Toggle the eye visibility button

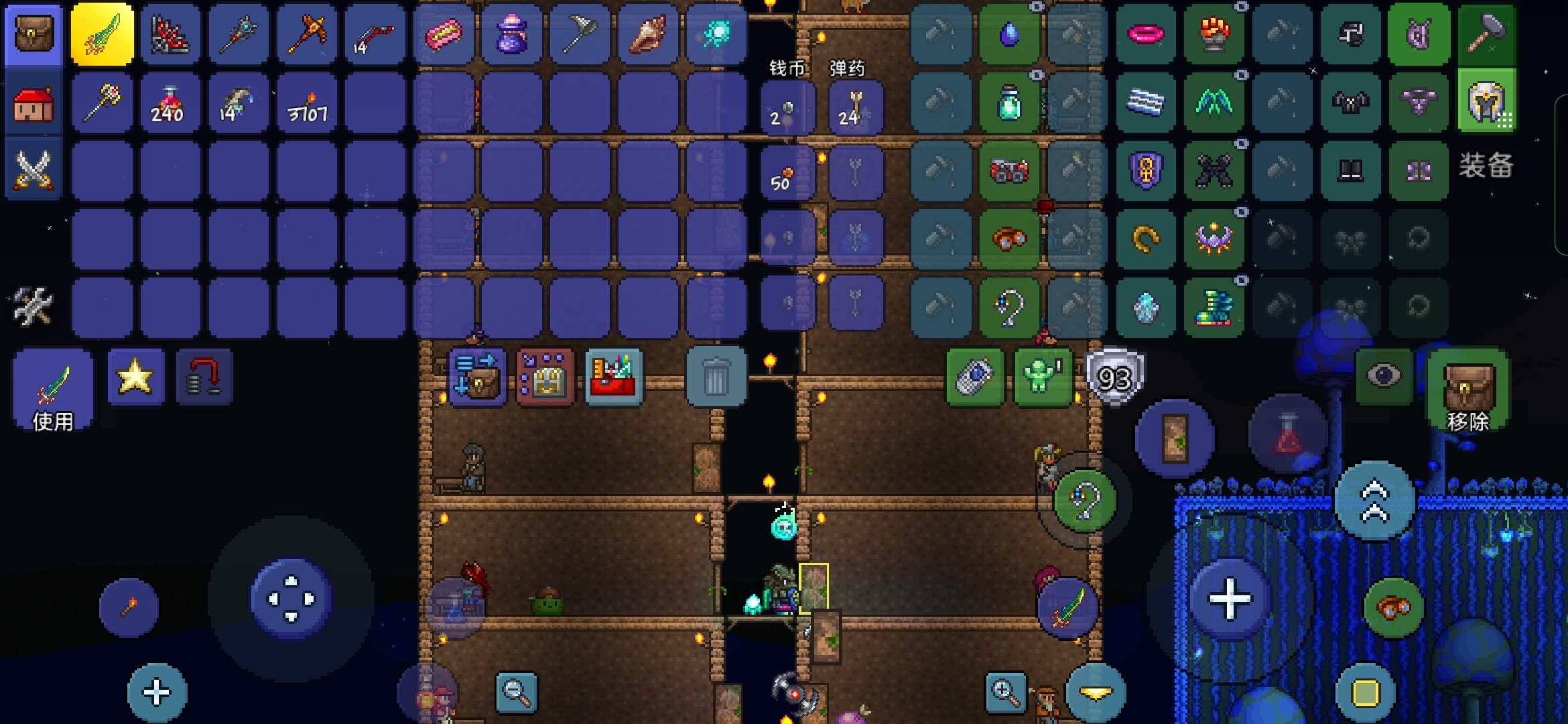click(1384, 375)
